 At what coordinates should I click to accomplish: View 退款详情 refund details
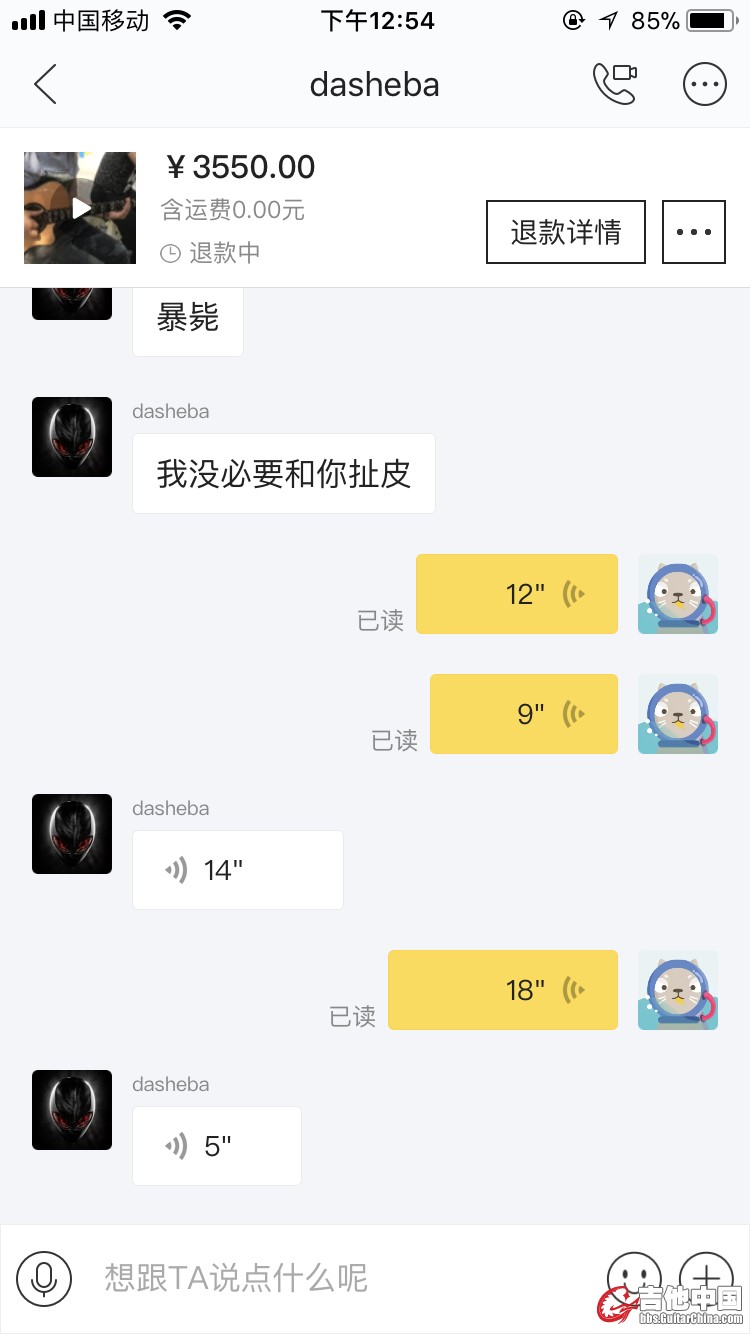coord(565,232)
